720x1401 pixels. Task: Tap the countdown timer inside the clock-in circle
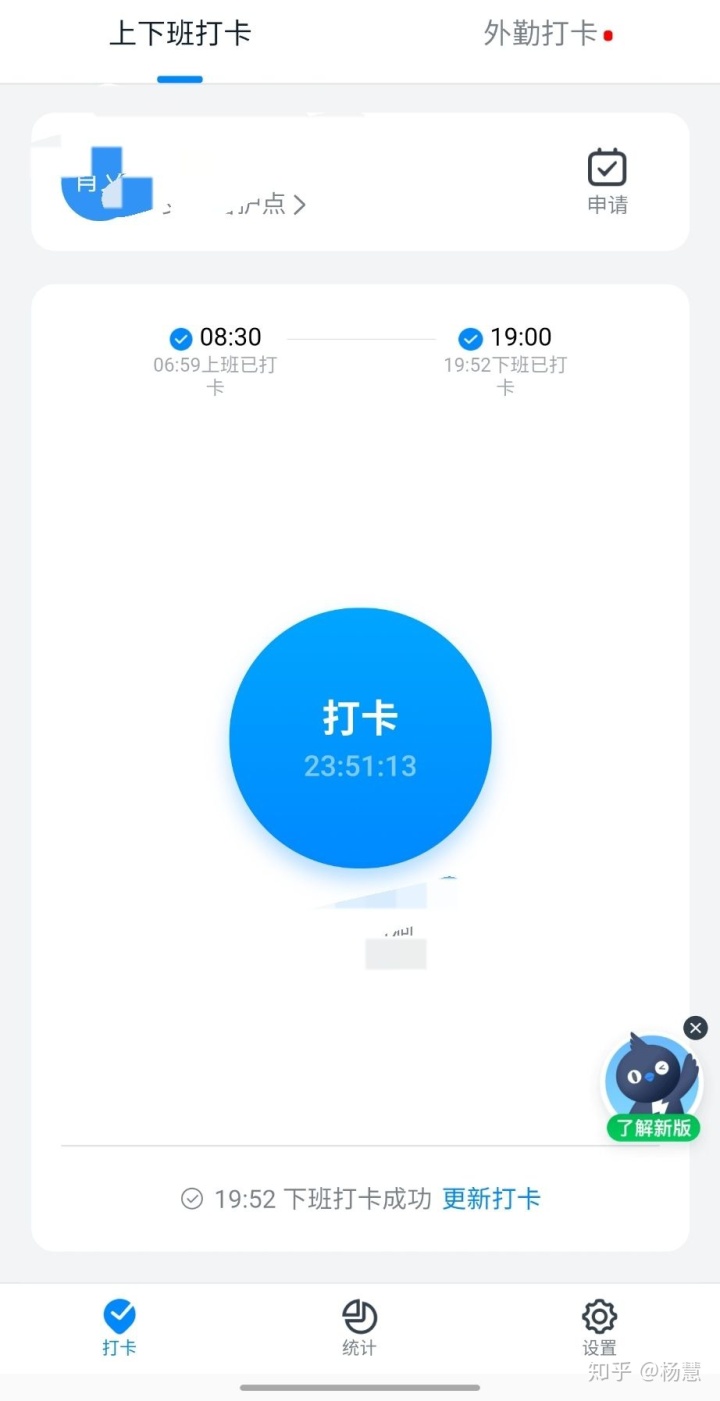coord(360,765)
